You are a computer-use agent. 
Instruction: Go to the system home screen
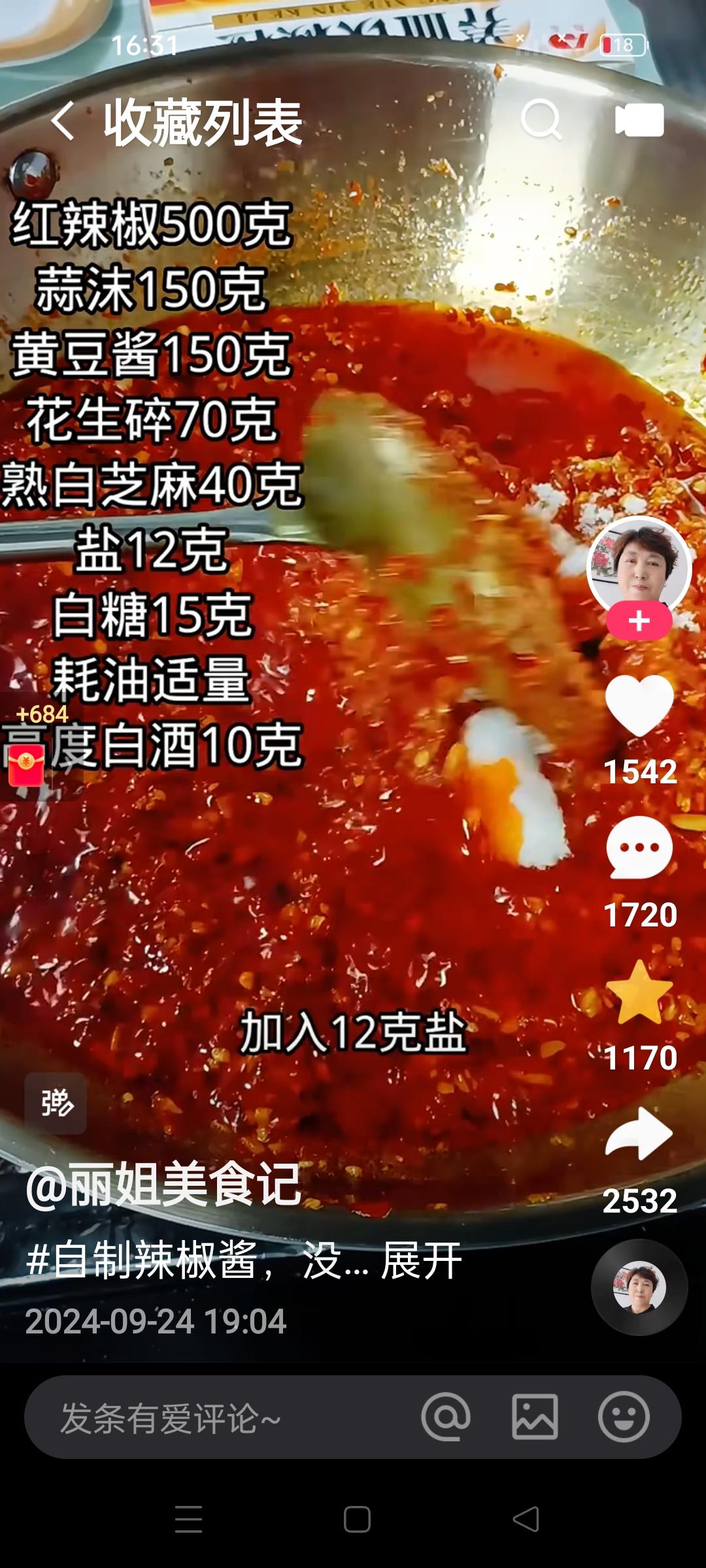[x=357, y=1520]
